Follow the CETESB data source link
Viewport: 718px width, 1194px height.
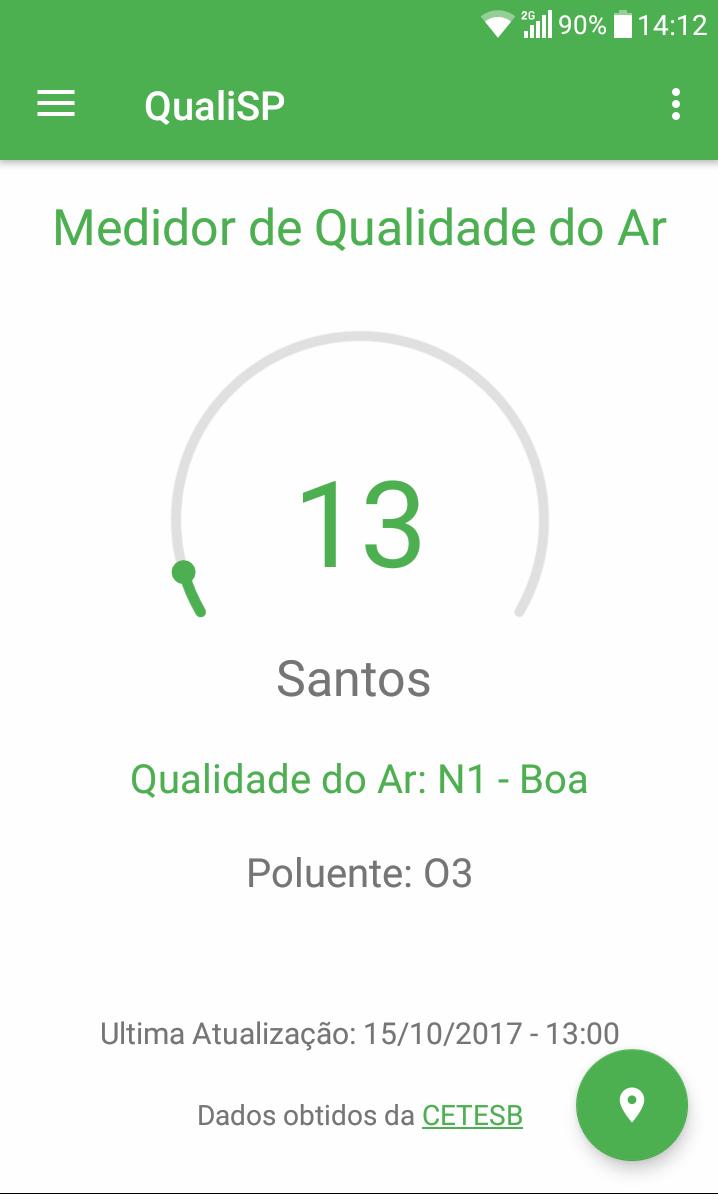click(472, 1115)
